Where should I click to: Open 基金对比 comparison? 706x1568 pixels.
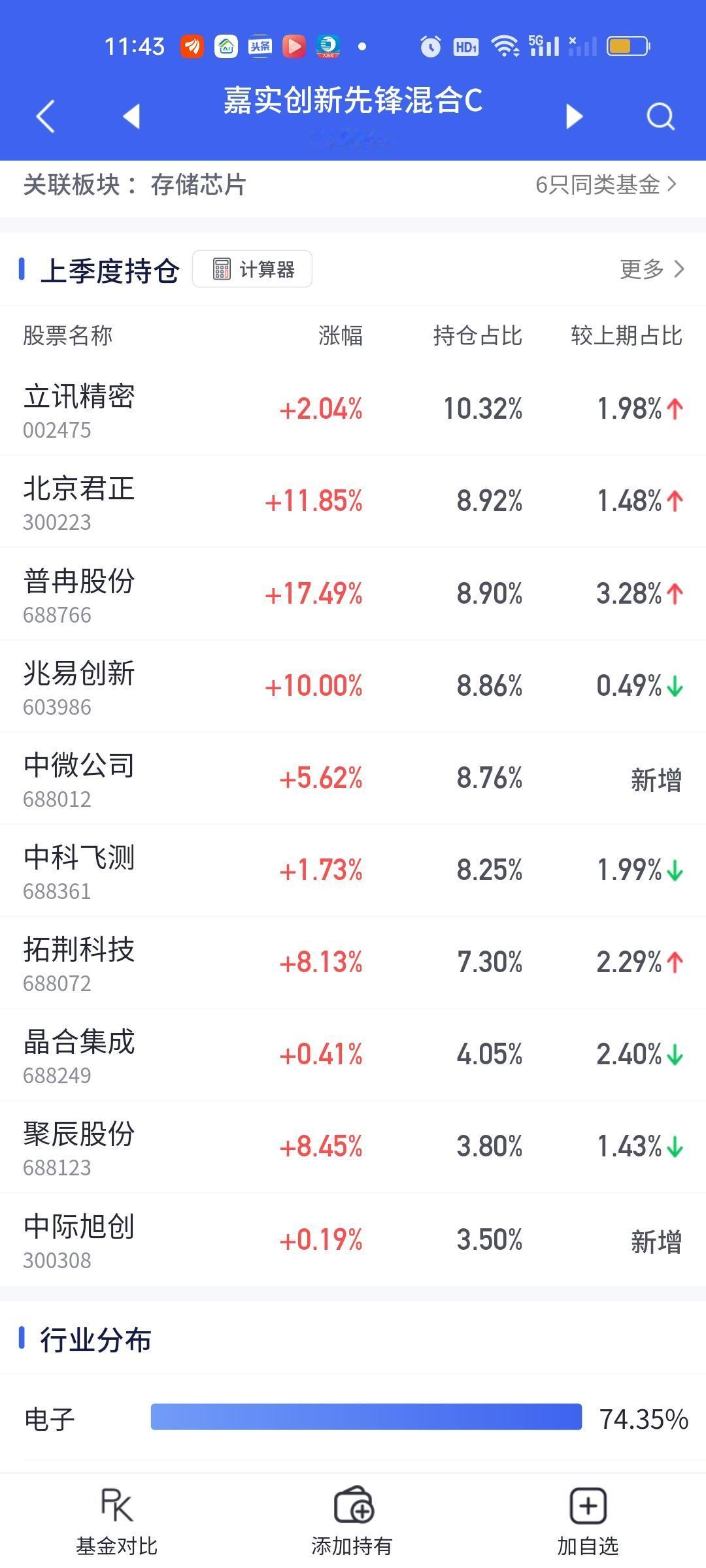coord(117,1522)
